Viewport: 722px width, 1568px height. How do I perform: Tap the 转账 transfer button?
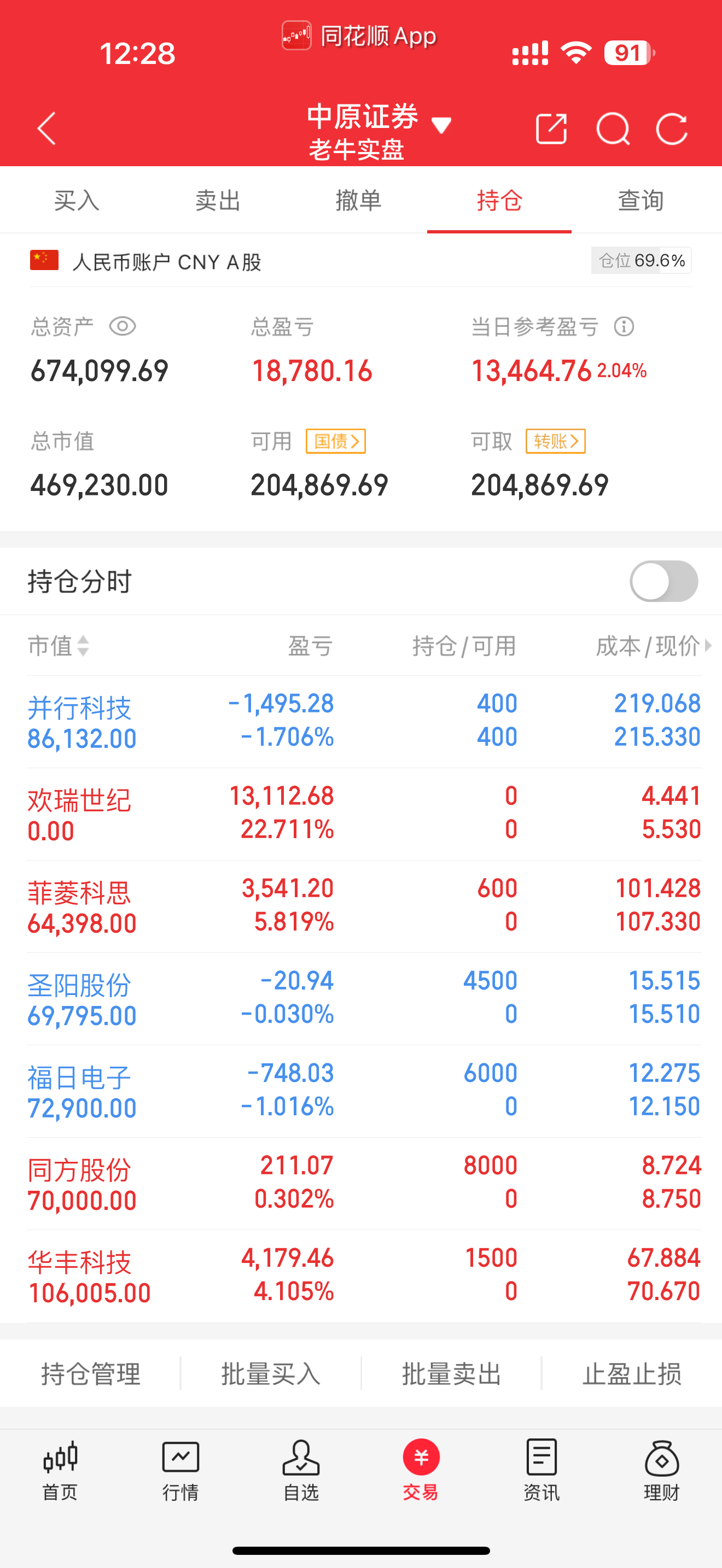coord(555,441)
